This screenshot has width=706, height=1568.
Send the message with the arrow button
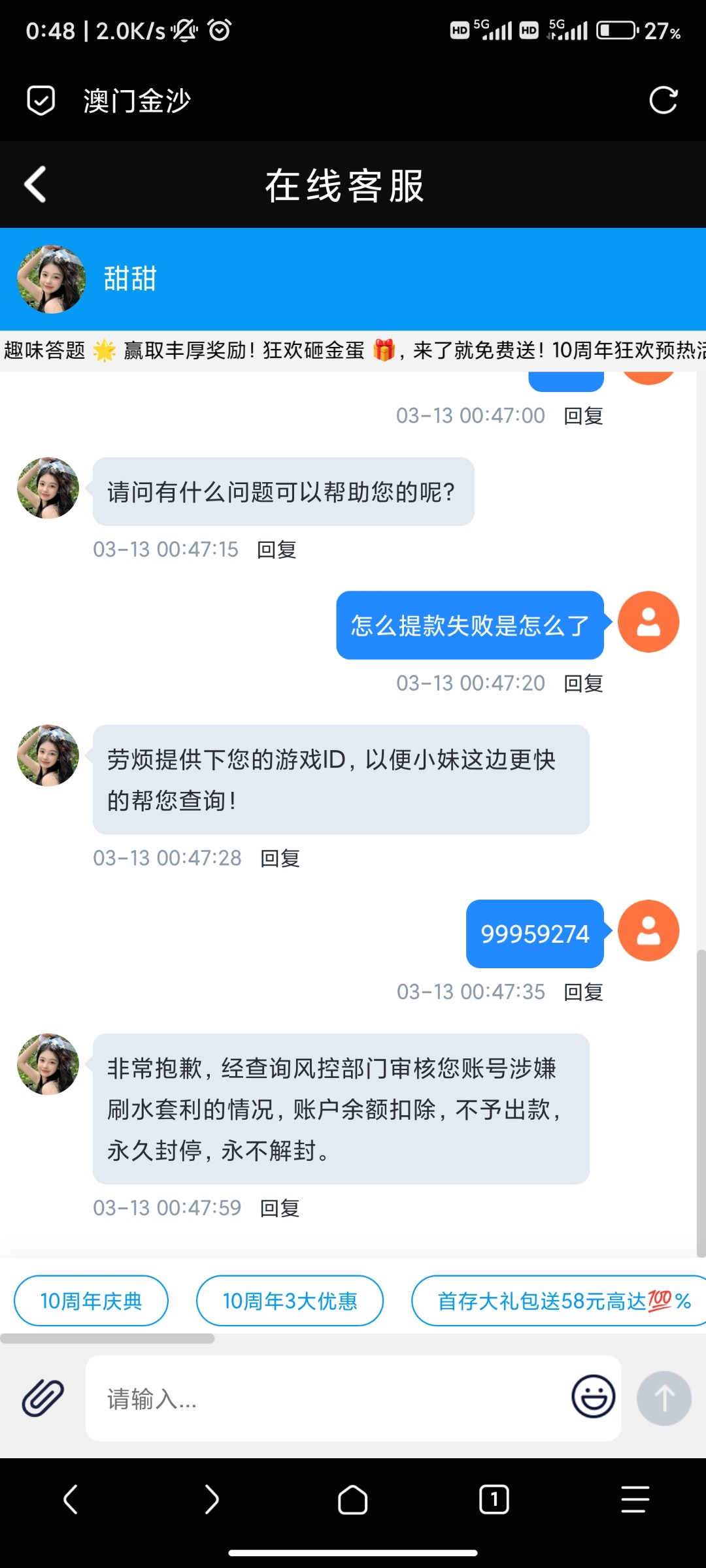(664, 1398)
